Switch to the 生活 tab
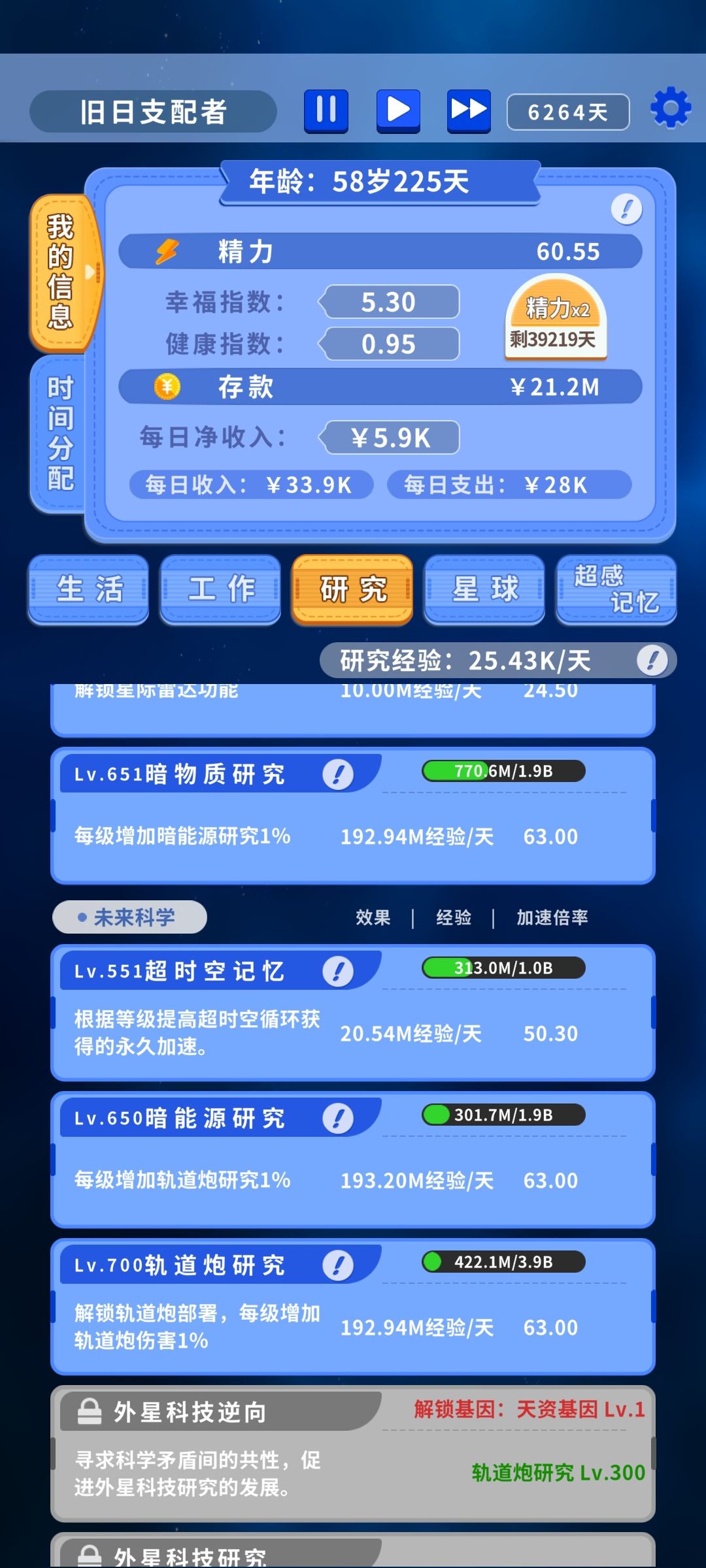 click(x=89, y=589)
